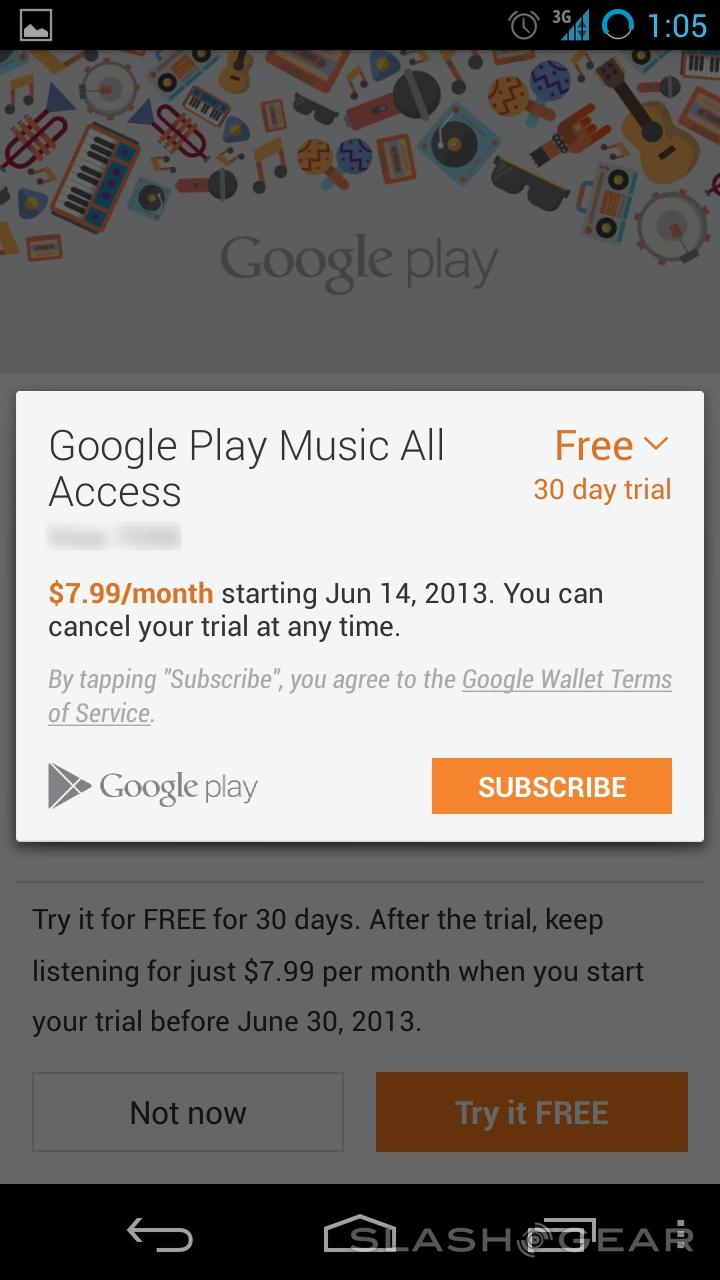Image resolution: width=720 pixels, height=1280 pixels.
Task: Expand the Free 30 day trial dropdown
Action: pos(611,447)
